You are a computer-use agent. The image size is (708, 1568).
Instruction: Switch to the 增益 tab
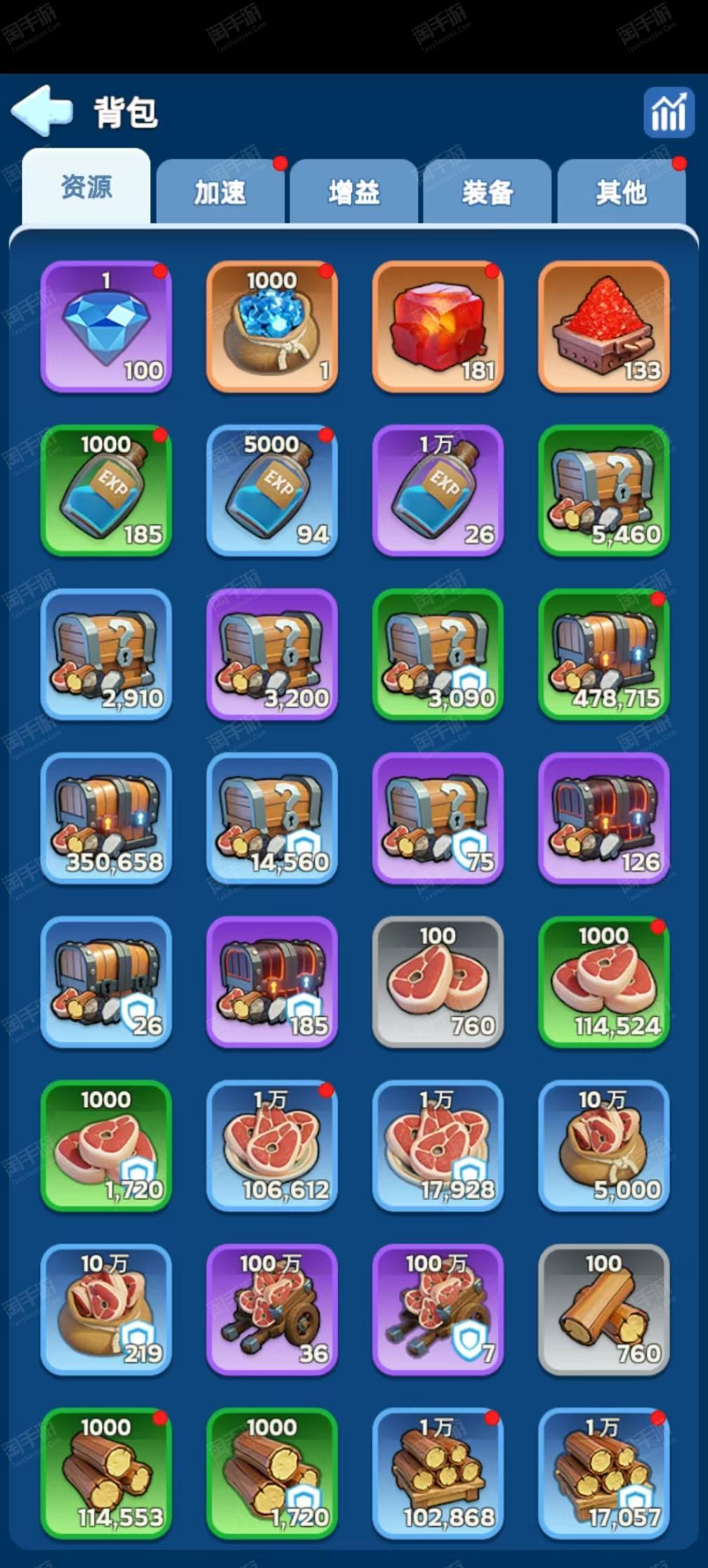pyautogui.click(x=354, y=192)
